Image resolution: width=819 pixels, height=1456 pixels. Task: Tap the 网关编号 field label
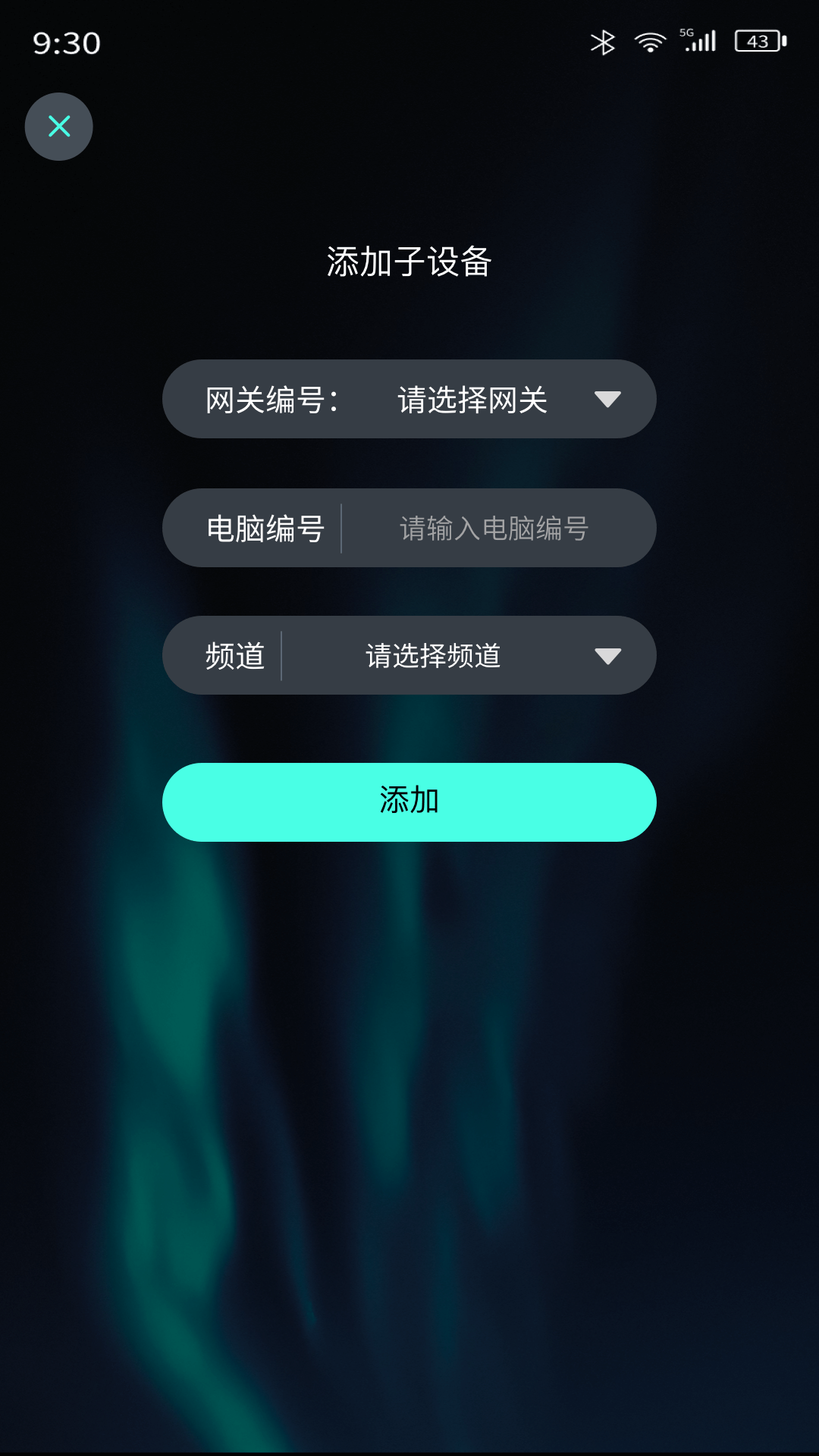pyautogui.click(x=273, y=400)
